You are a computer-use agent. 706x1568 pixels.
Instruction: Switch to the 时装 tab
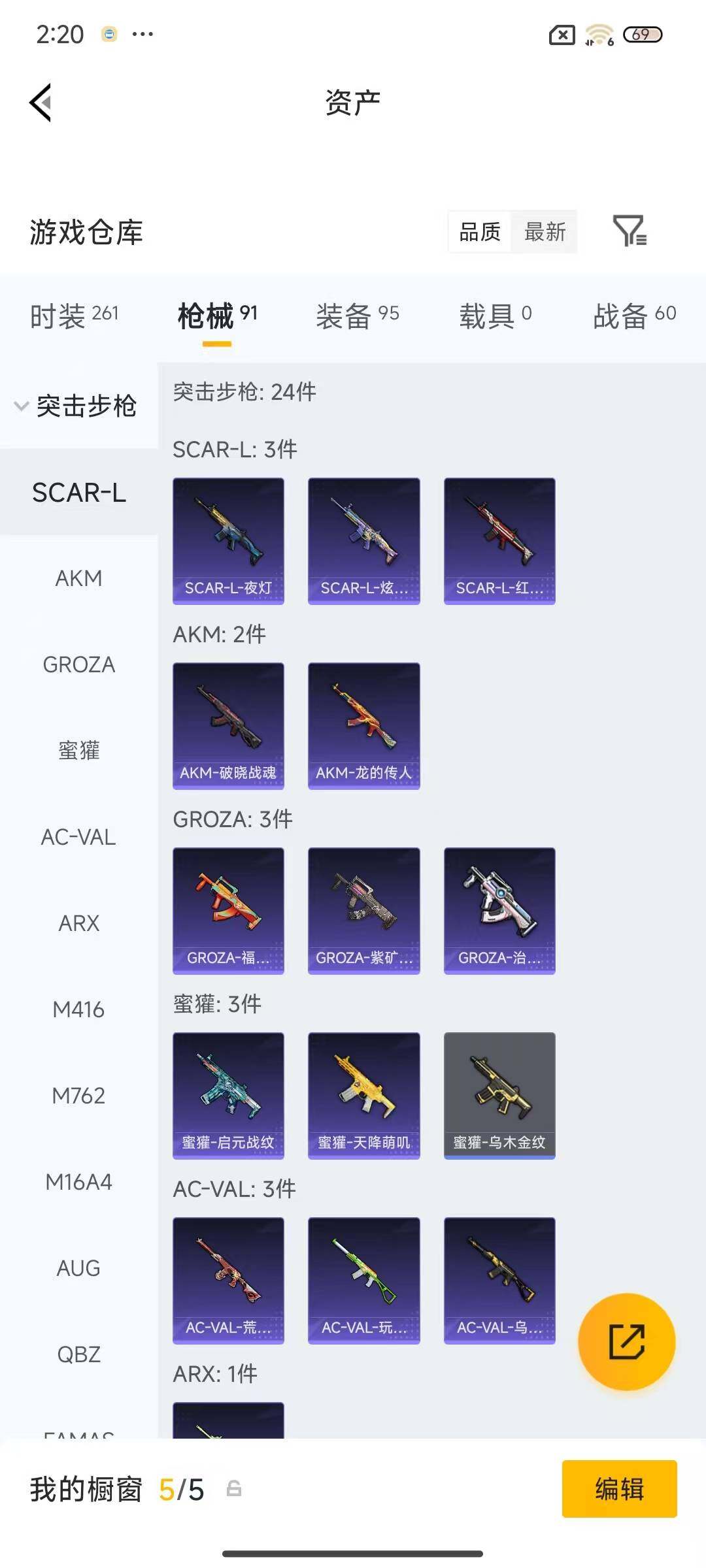coord(74,316)
